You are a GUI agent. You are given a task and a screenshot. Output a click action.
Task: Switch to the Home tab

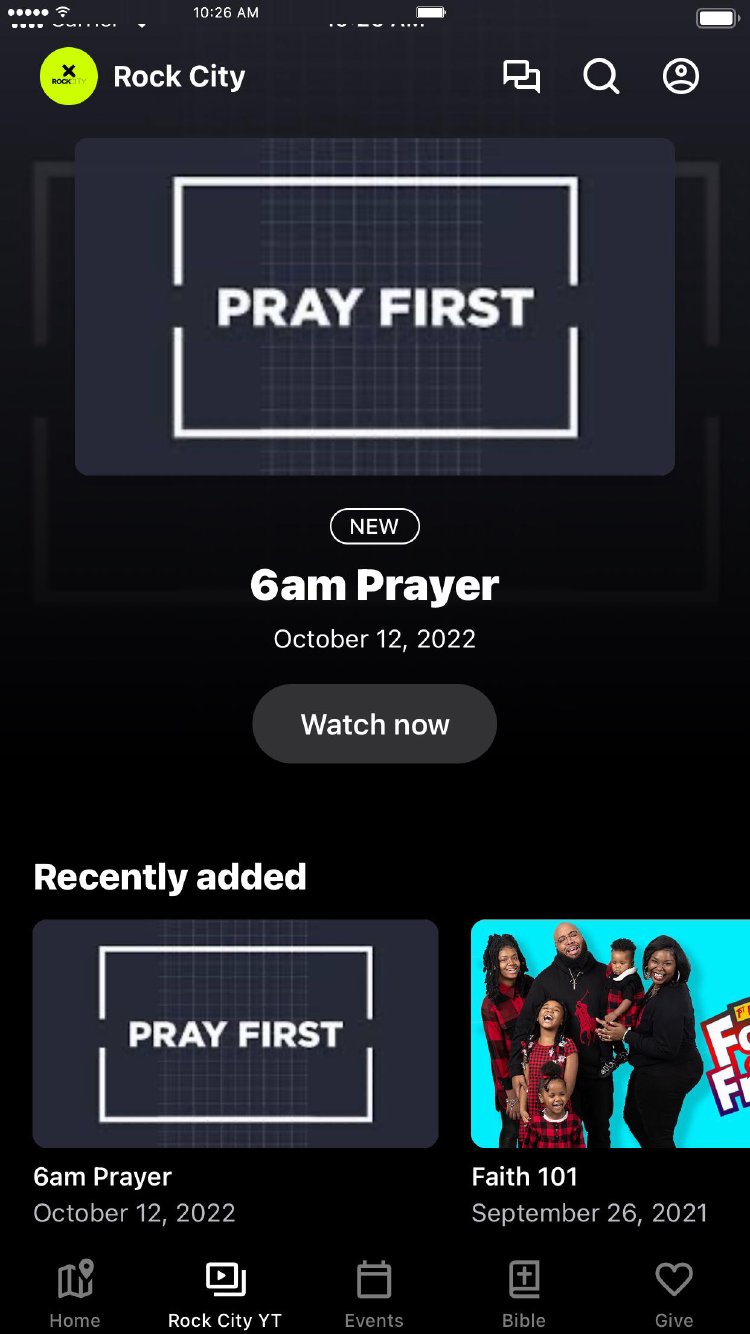coord(75,1294)
